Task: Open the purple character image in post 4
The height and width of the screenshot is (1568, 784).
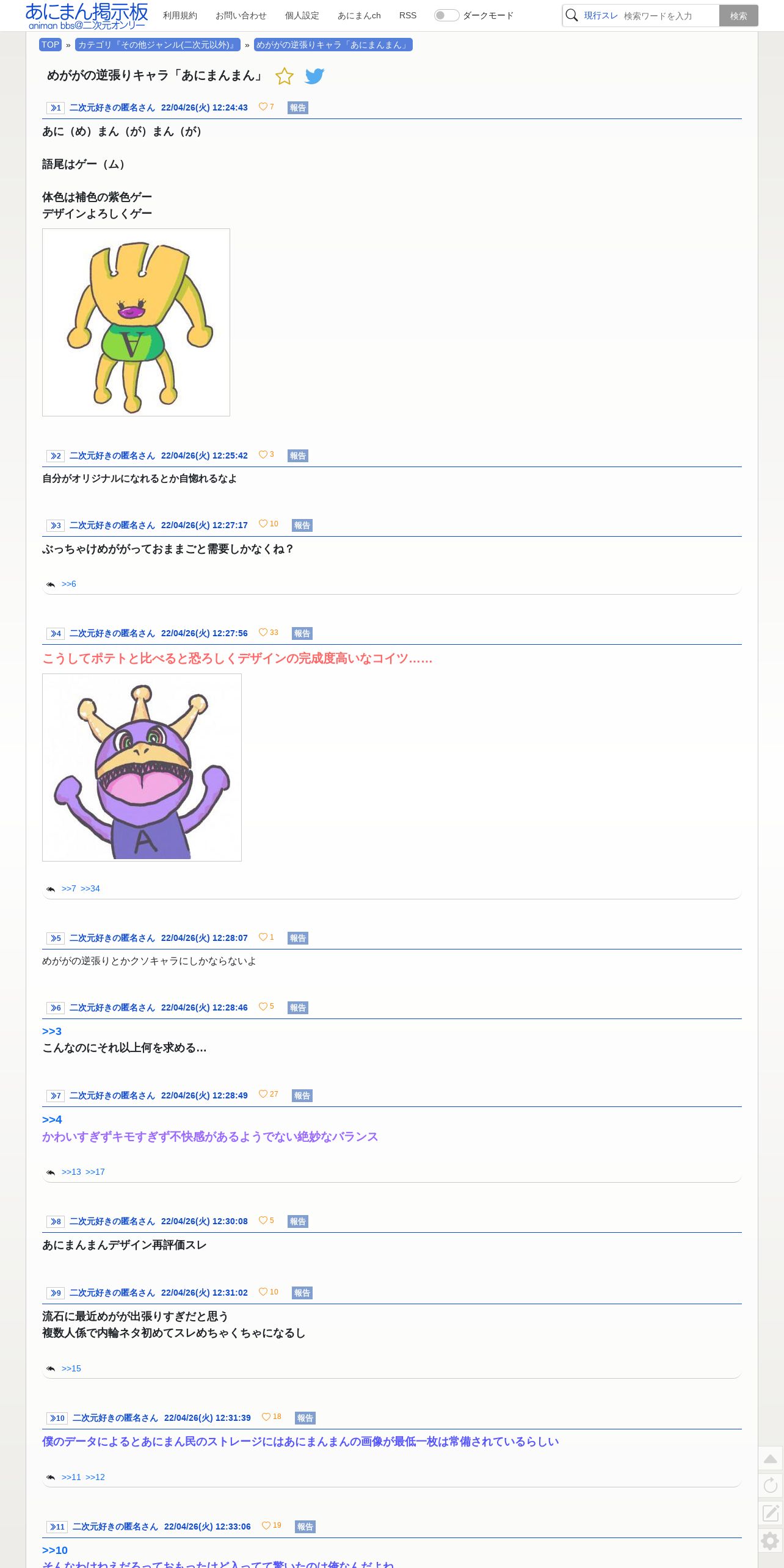Action: click(x=142, y=768)
